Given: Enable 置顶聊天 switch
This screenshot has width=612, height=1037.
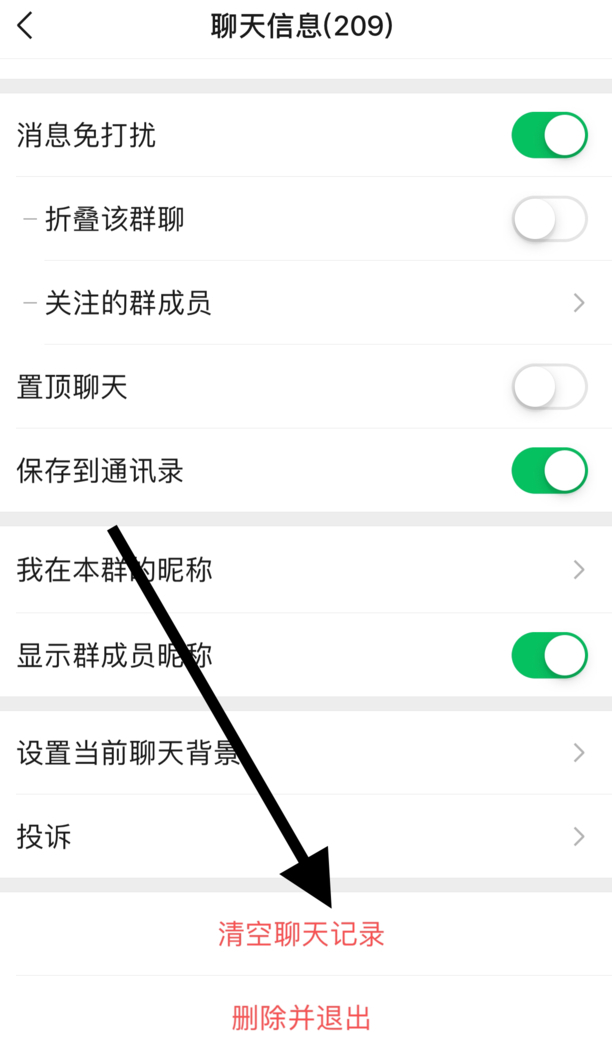Looking at the screenshot, I should [549, 387].
